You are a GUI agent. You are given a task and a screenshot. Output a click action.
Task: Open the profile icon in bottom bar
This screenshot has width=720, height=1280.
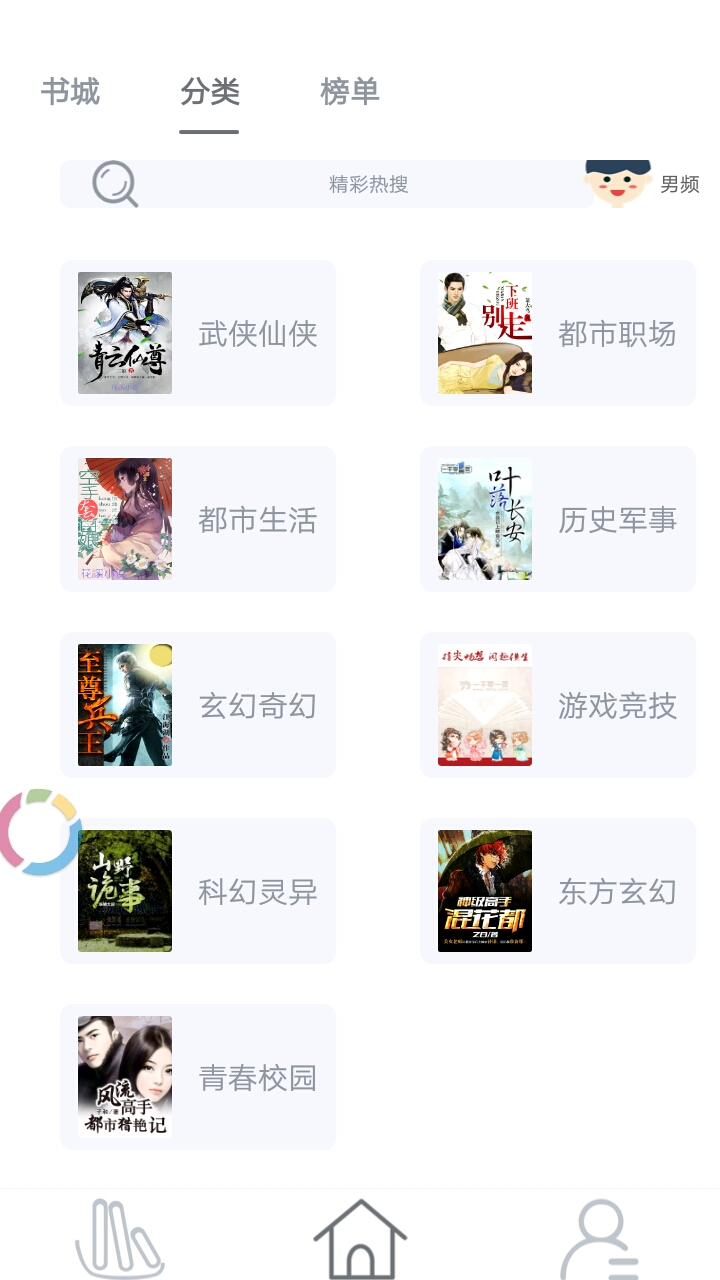point(600,1240)
